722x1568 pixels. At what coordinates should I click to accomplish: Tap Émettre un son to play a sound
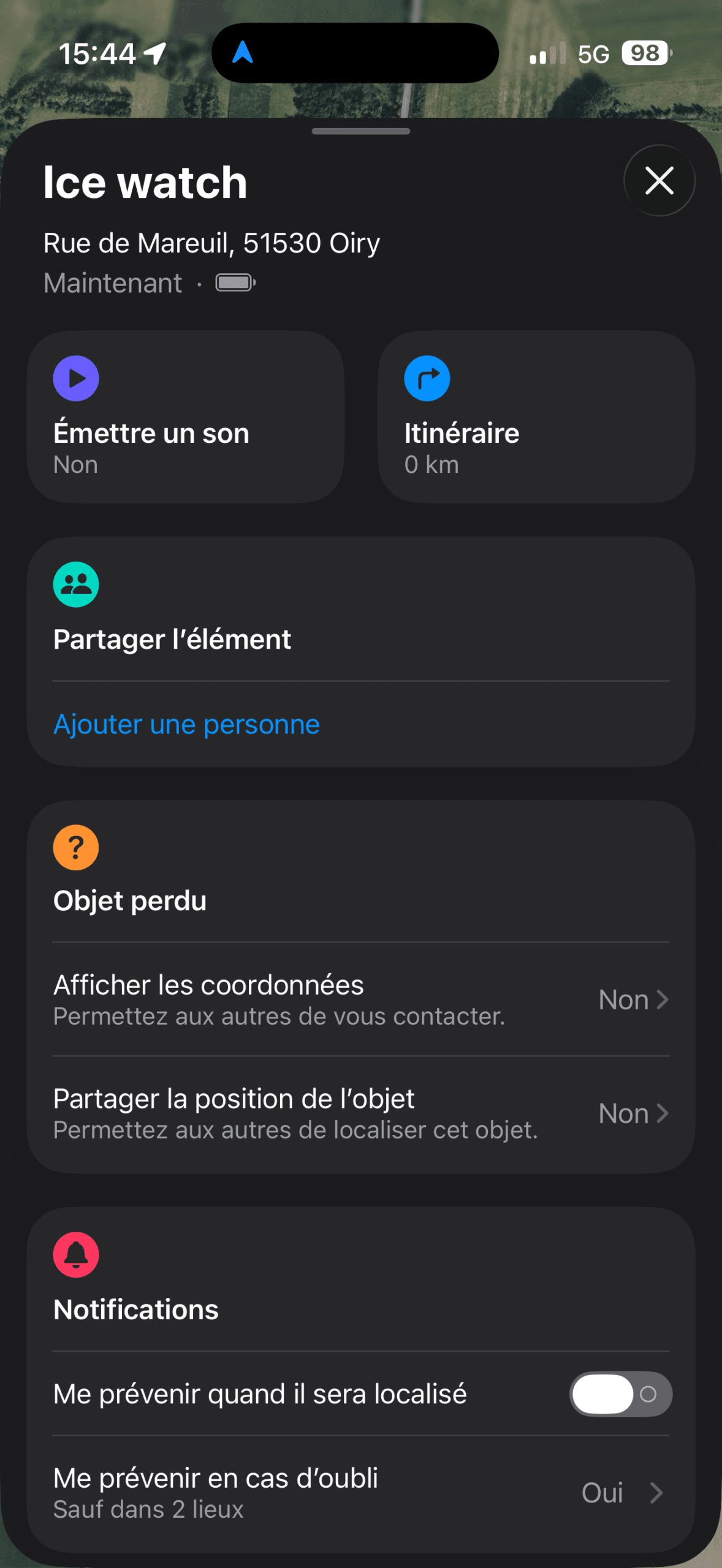185,417
